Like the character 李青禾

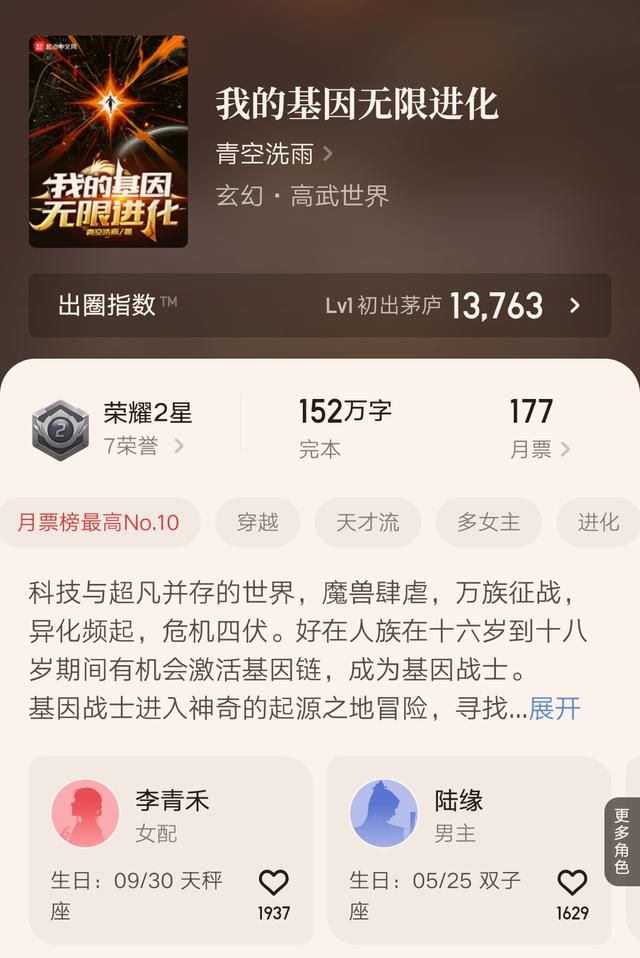pos(273,883)
